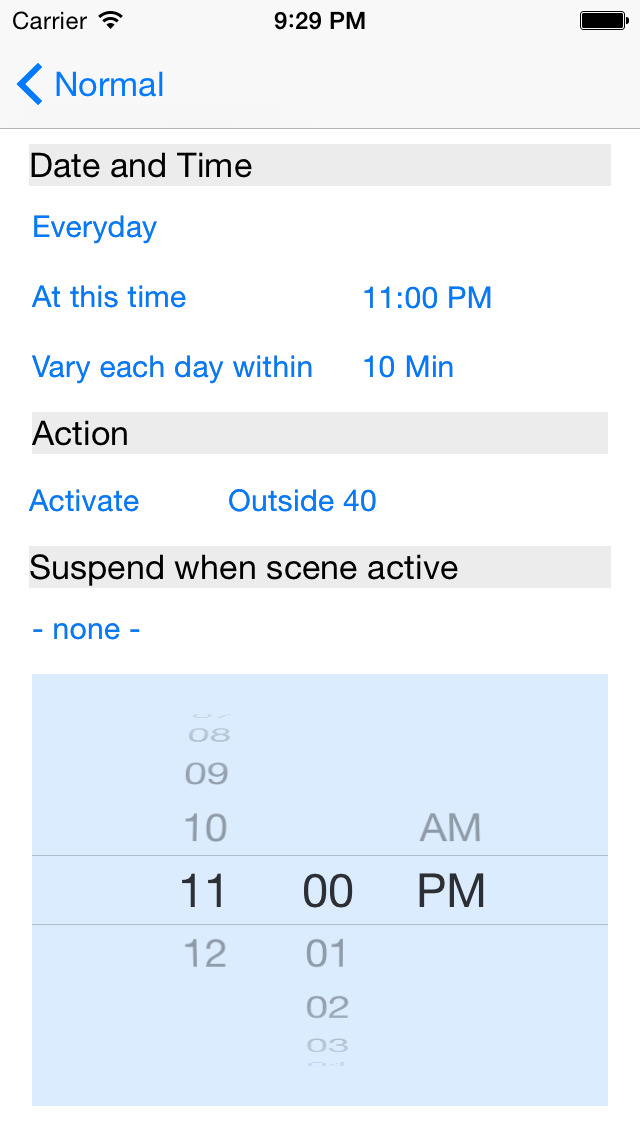Open the Everyday schedule option

coord(94,228)
